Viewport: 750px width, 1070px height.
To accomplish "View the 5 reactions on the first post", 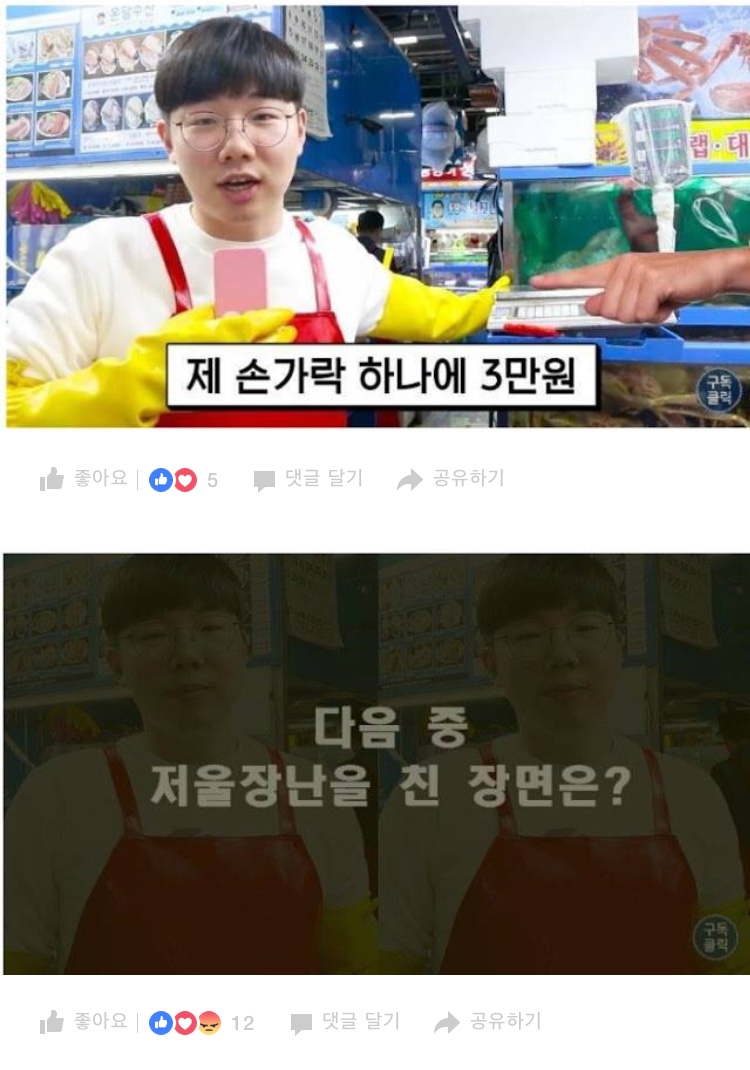I will coord(184,480).
